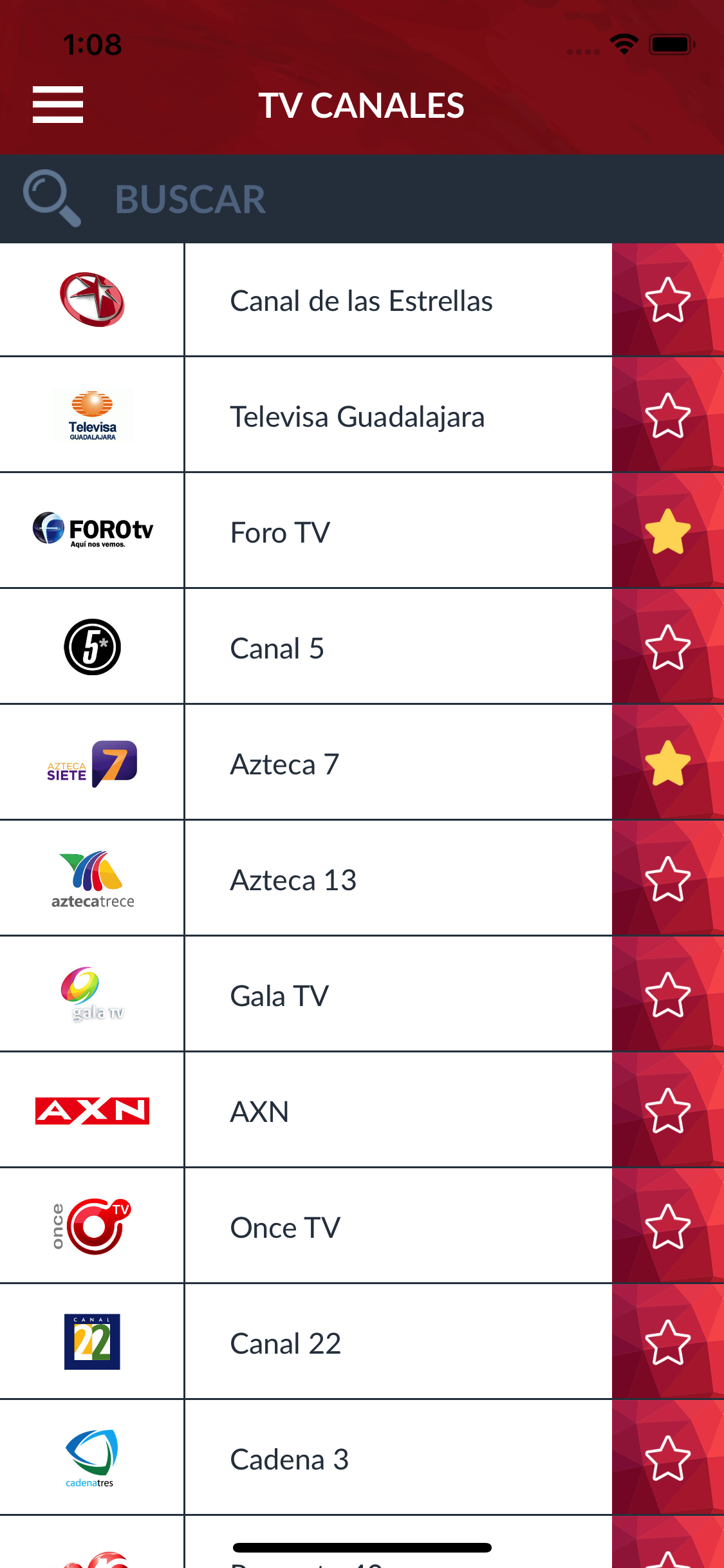
Task: Select the Once TV logo
Action: pyautogui.click(x=92, y=1226)
